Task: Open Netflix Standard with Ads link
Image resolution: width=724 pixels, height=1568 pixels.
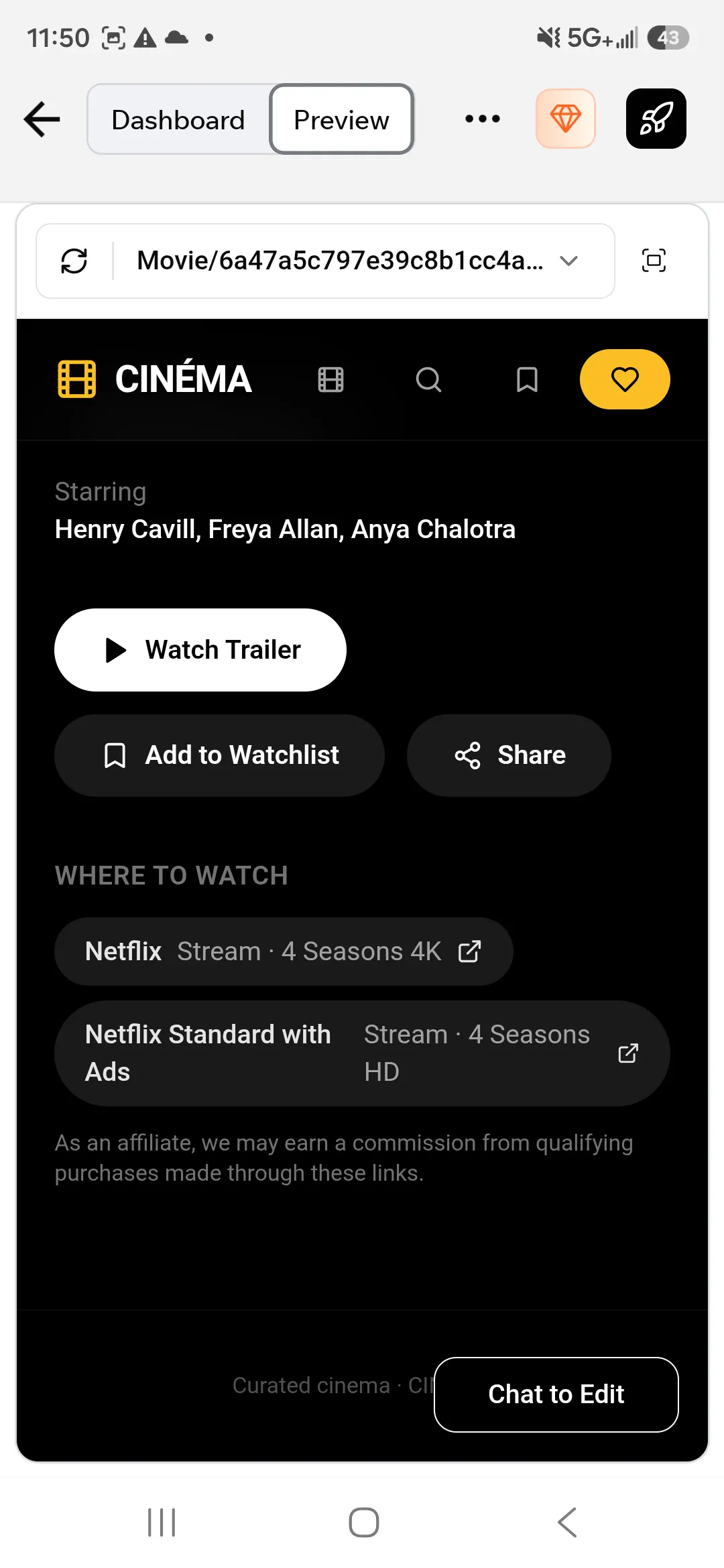Action: point(362,1053)
